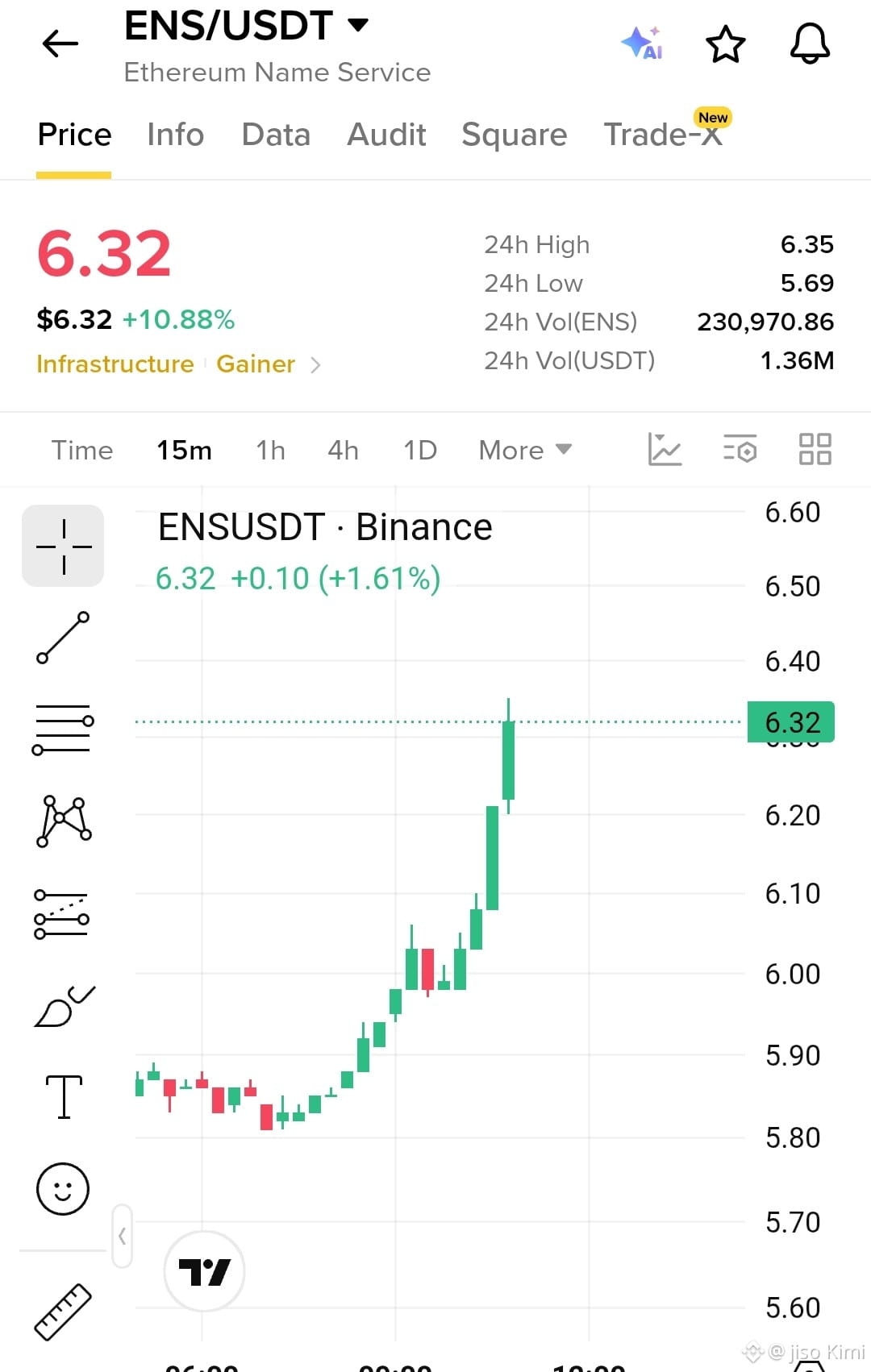Screen dimensions: 871x1372
Task: Add ENS/USDT to favorites with the star
Action: (726, 44)
